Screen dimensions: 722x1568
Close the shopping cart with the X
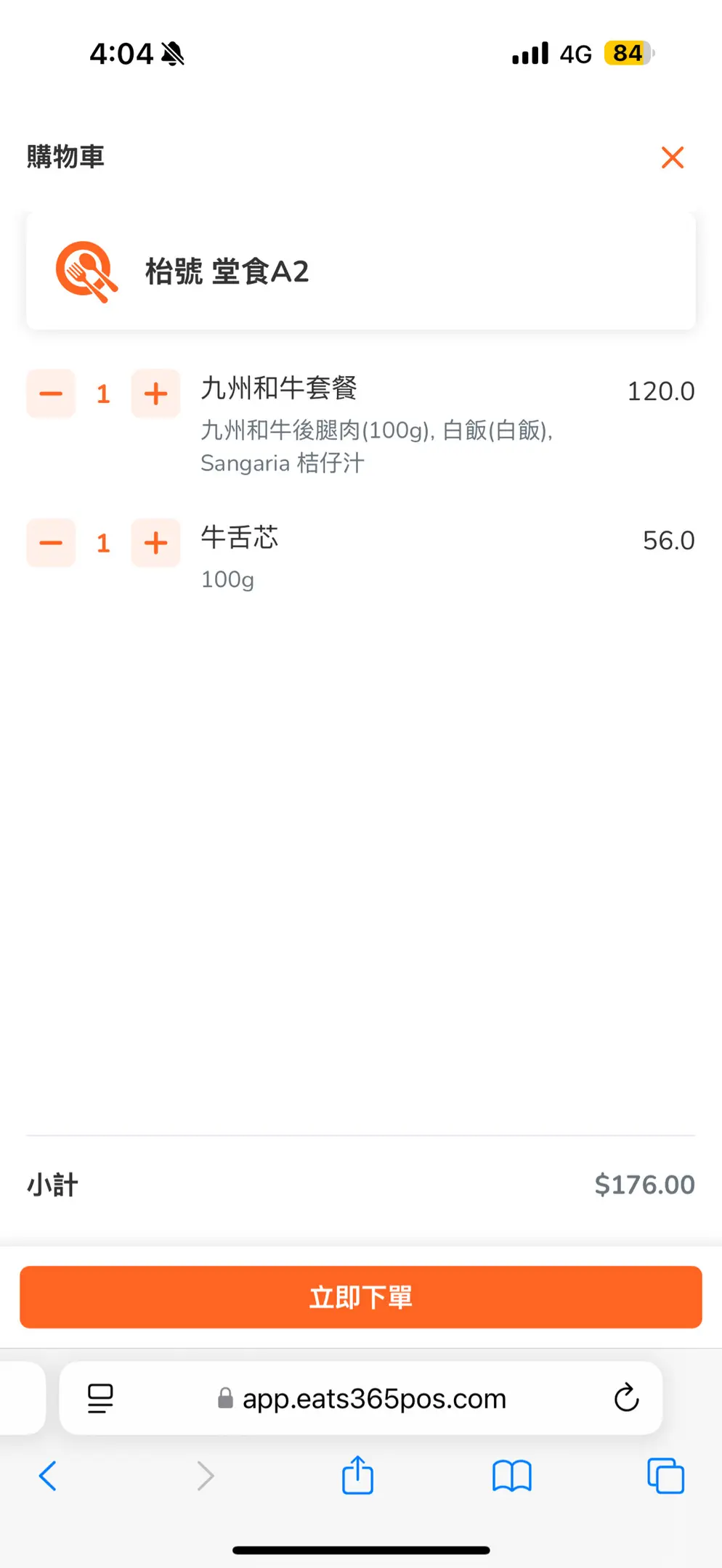coord(673,157)
